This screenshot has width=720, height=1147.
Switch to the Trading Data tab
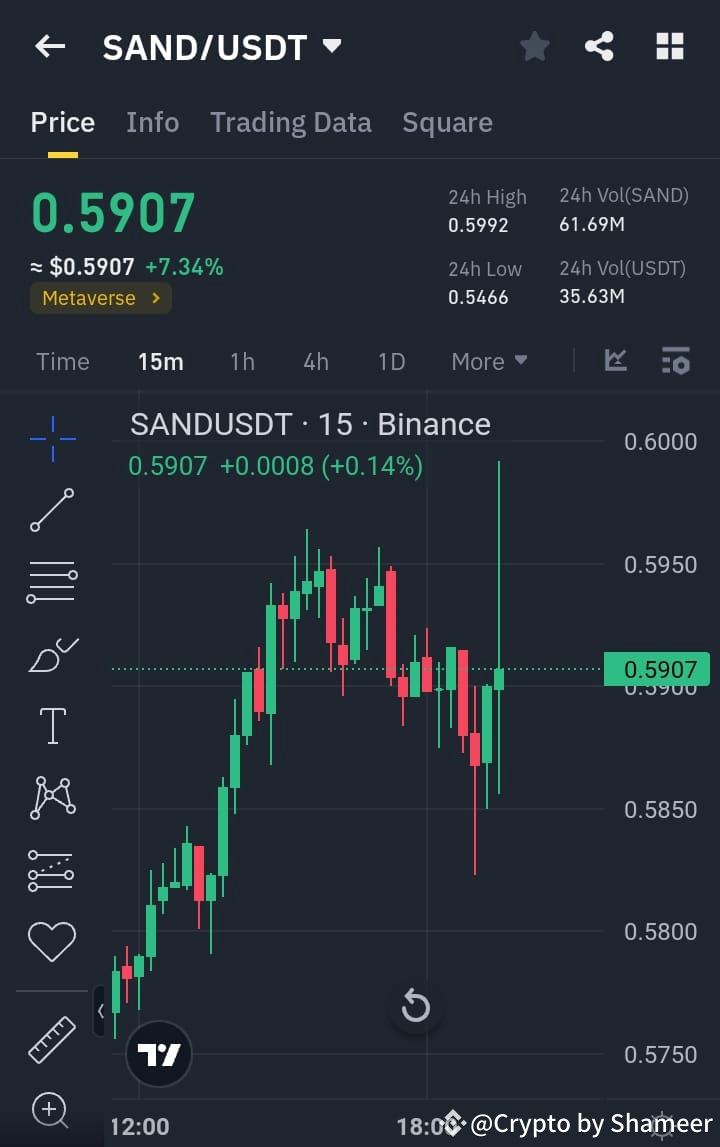290,122
